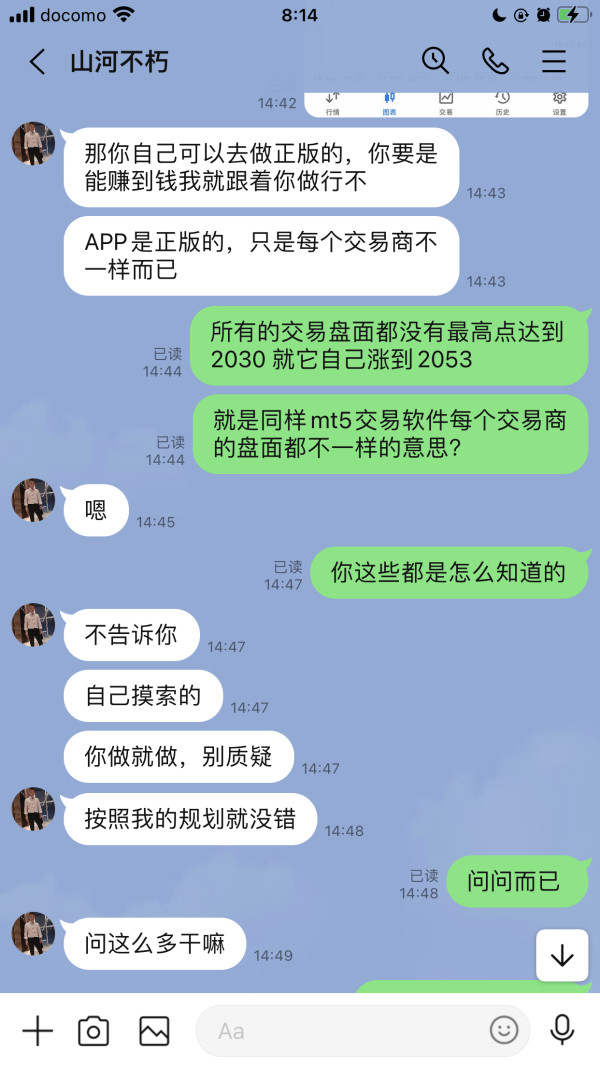The width and height of the screenshot is (600, 1067).
Task: Start a voice call with 山河不朽
Action: pos(495,61)
